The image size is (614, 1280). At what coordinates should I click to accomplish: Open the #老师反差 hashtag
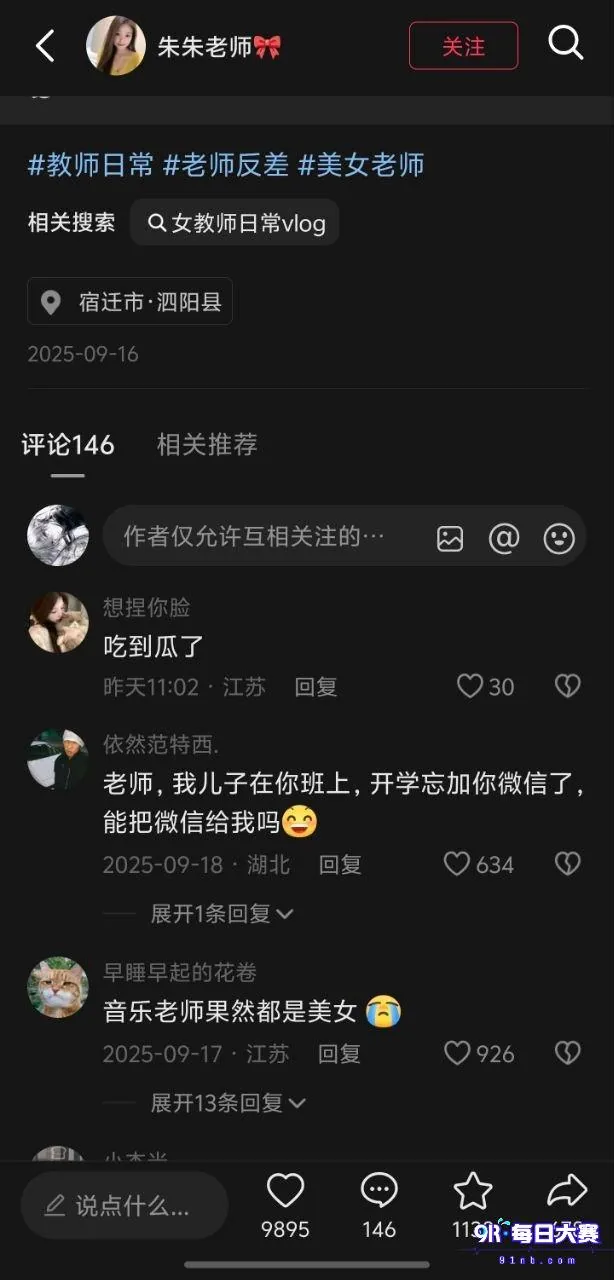226,165
